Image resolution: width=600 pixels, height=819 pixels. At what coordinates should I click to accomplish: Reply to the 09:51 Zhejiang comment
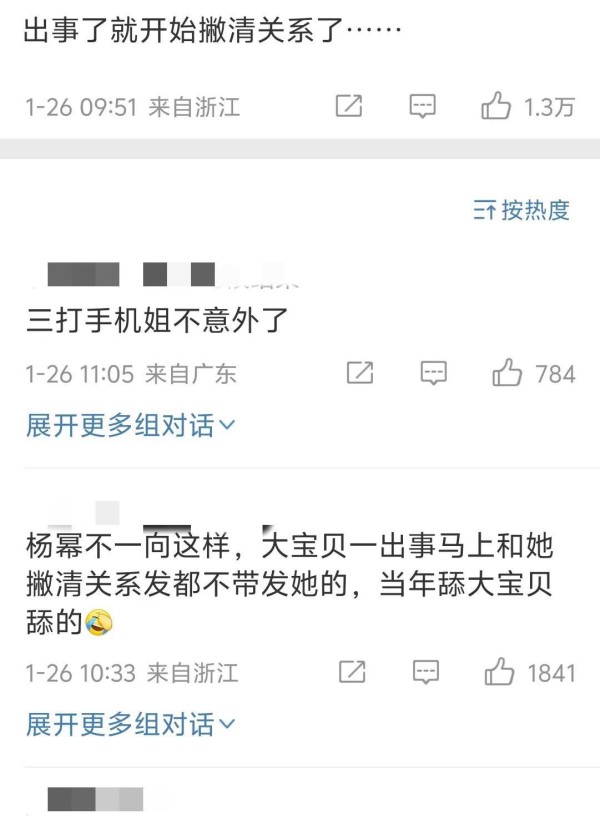(423, 106)
